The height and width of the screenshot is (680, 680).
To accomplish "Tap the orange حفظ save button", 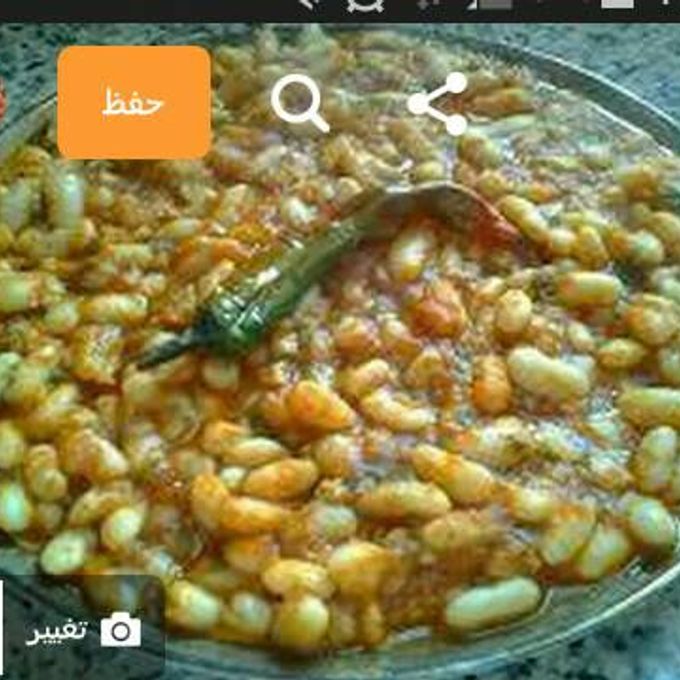I will 134,102.
